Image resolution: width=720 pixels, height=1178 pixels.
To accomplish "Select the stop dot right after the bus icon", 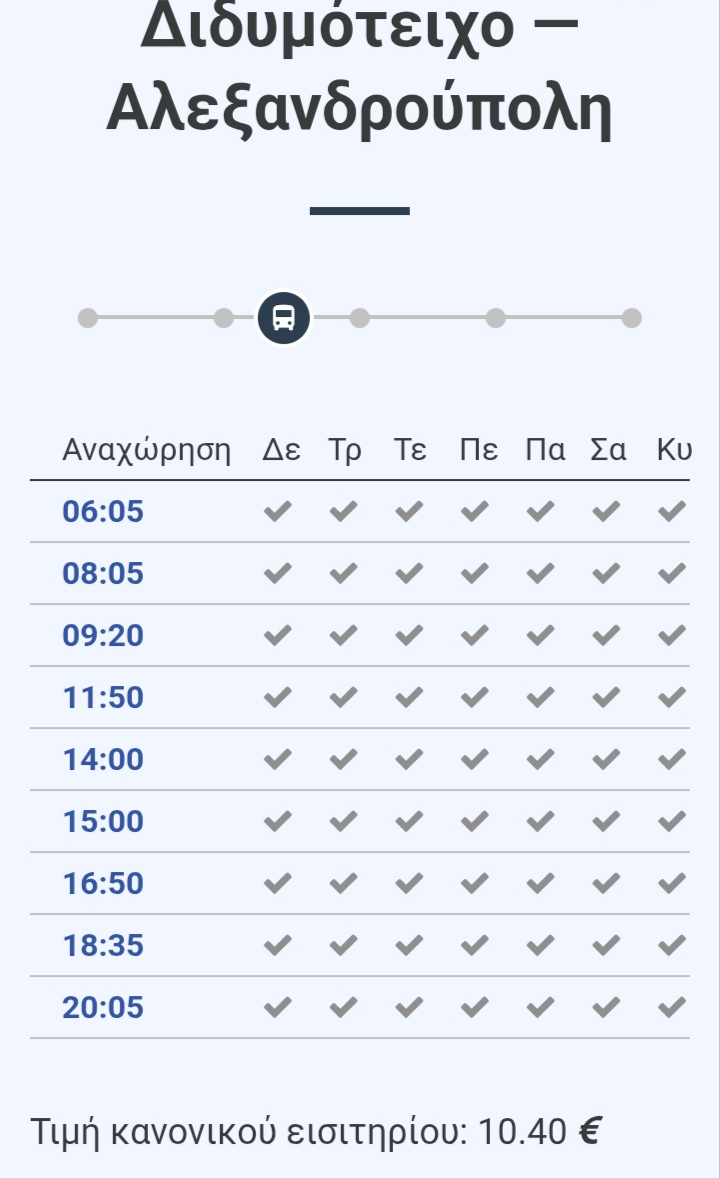I will coord(360,318).
